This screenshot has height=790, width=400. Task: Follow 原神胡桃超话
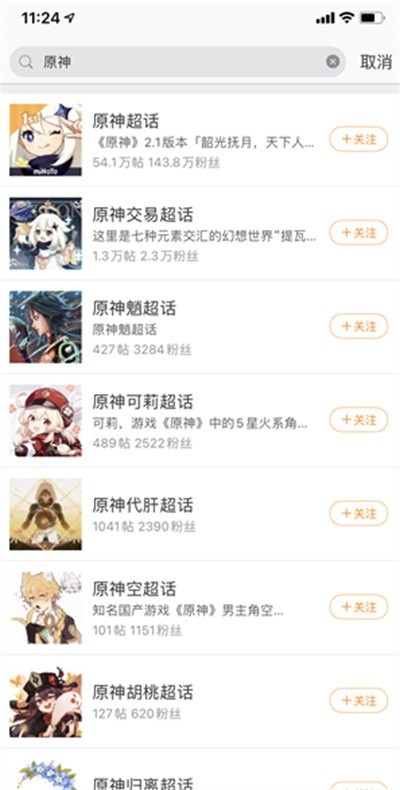(359, 701)
